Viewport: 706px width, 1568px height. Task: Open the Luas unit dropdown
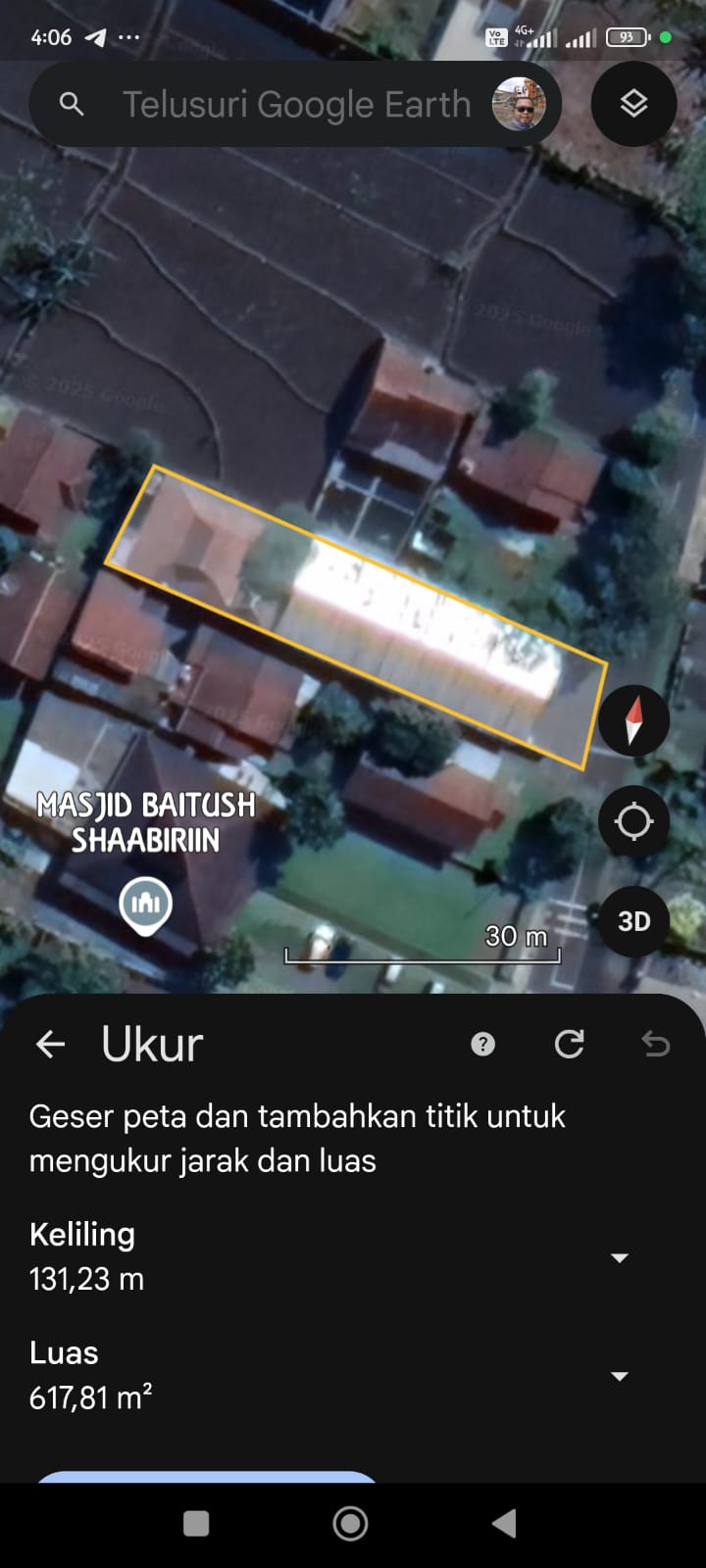click(x=620, y=1377)
